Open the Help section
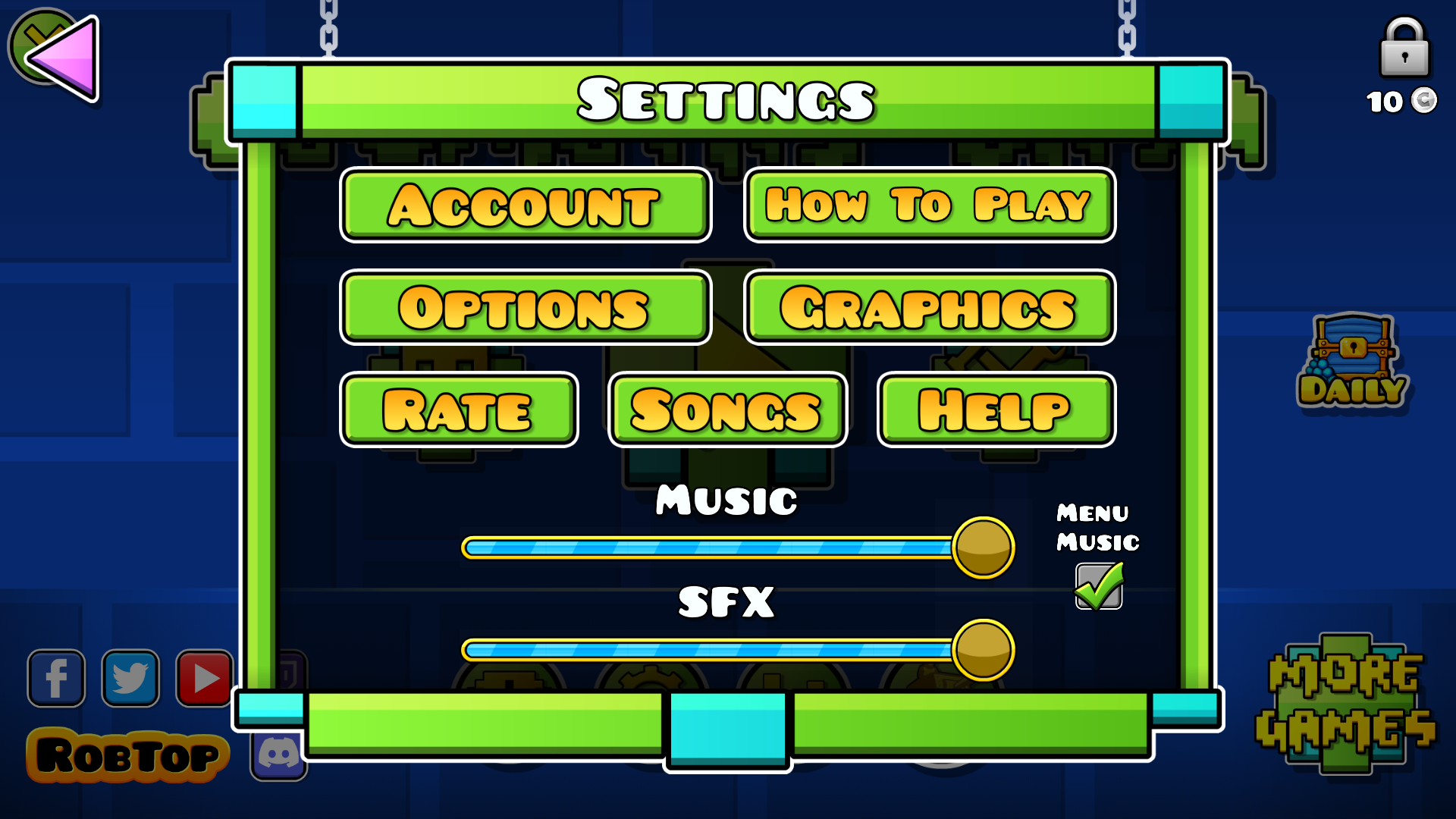Viewport: 1456px width, 819px height. point(996,409)
